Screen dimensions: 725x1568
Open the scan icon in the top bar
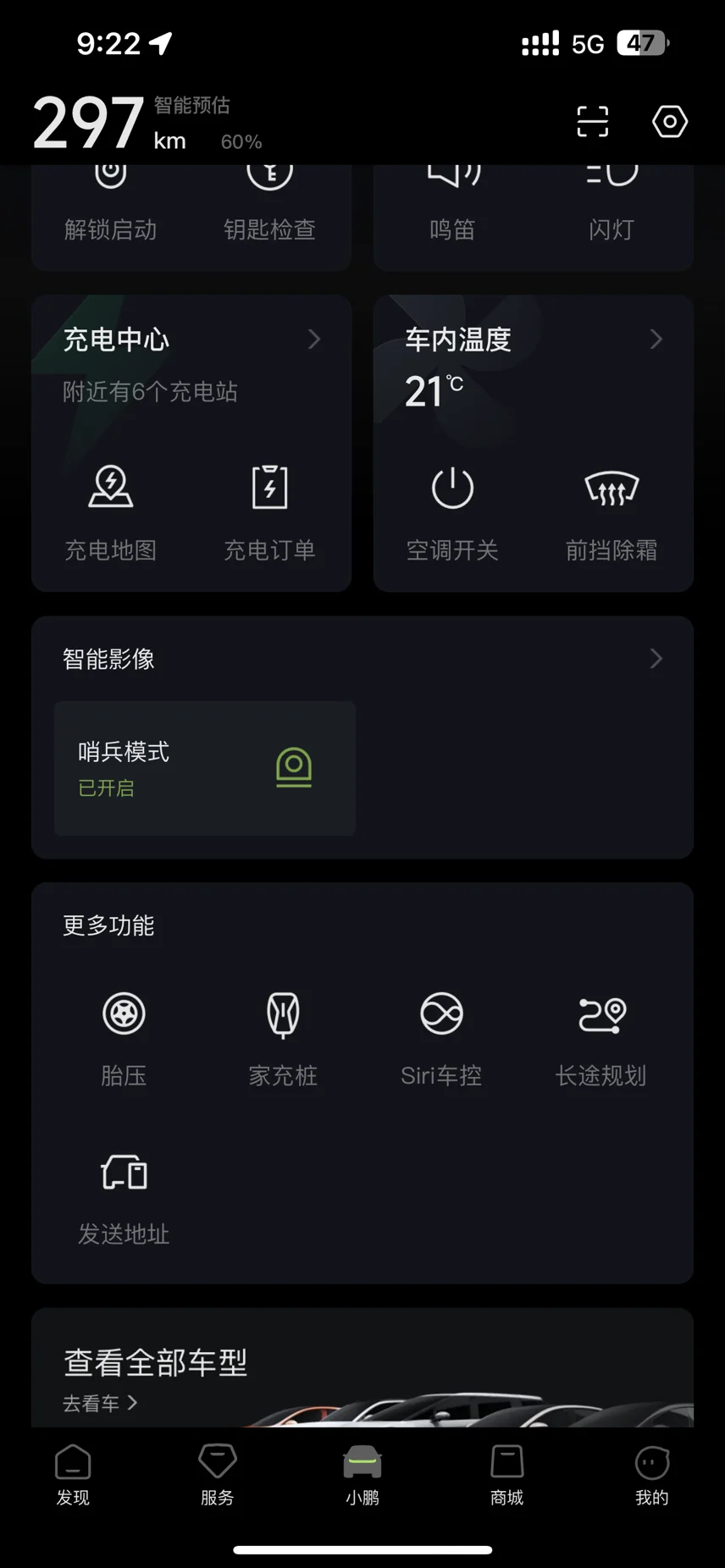(x=592, y=121)
